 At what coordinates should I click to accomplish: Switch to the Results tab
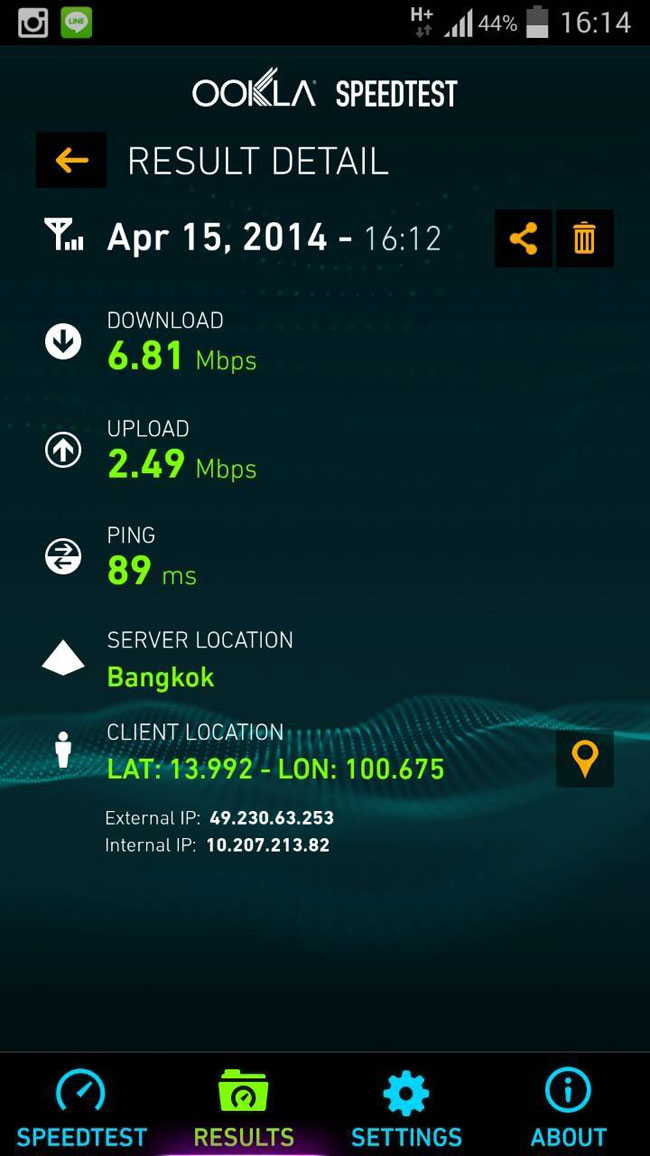244,1106
